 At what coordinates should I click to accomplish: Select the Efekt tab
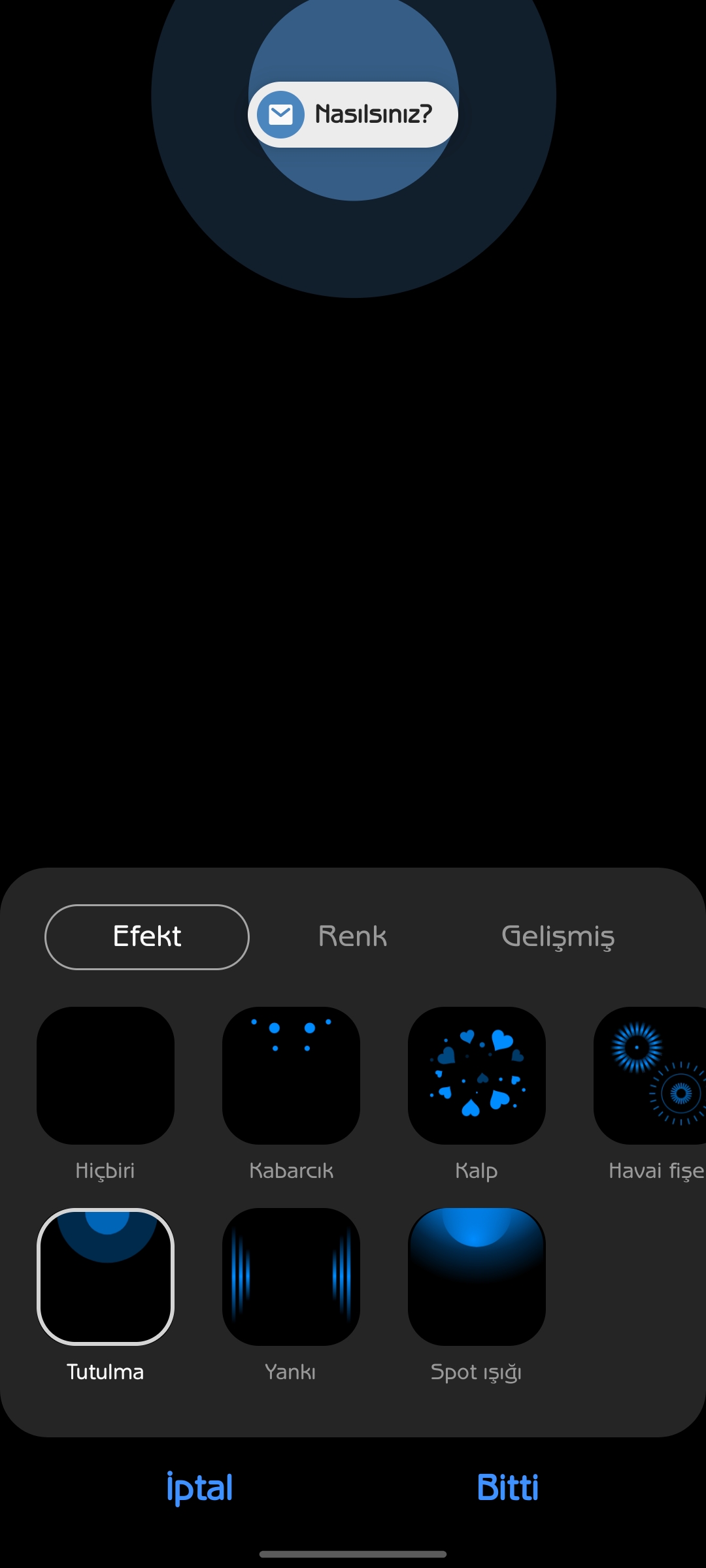(x=147, y=936)
